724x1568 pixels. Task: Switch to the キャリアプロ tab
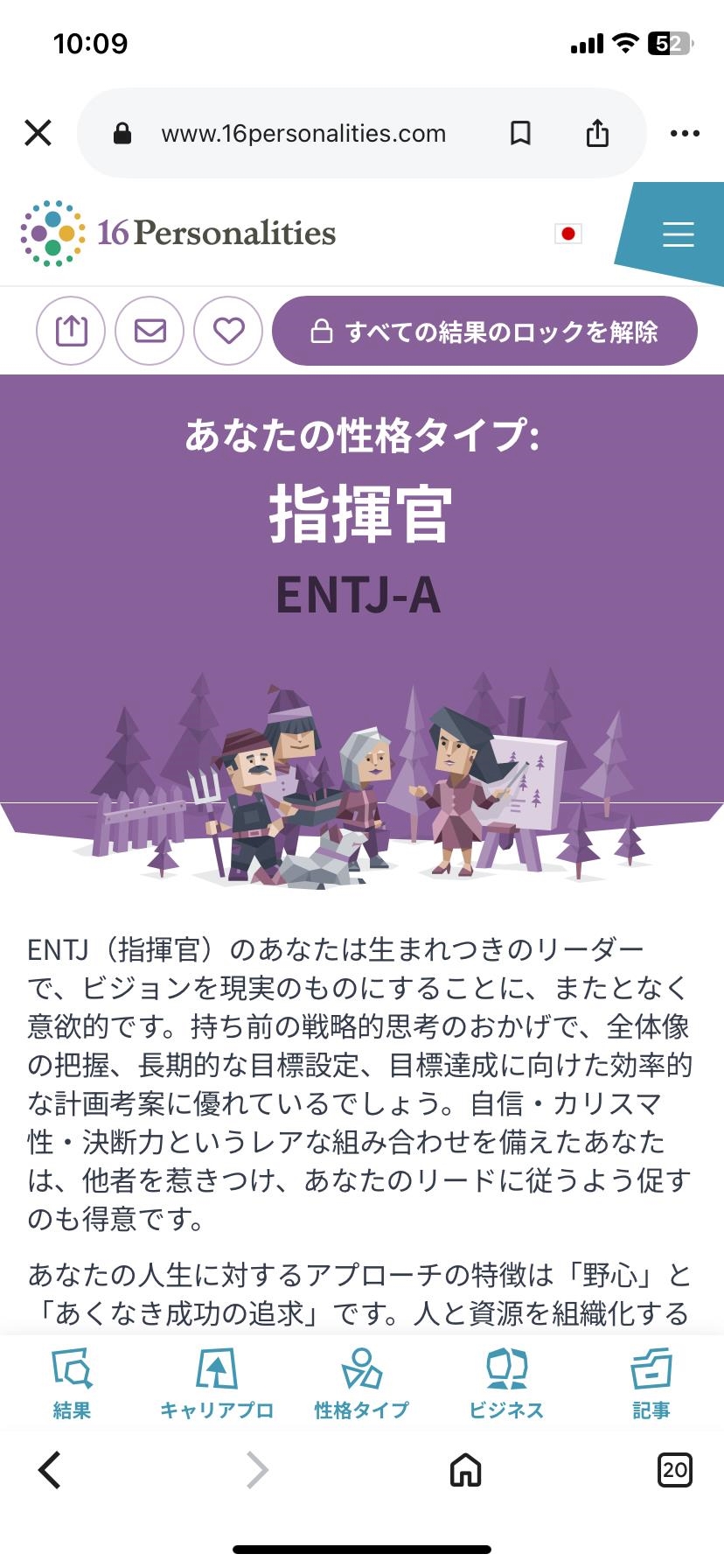coord(217,1383)
